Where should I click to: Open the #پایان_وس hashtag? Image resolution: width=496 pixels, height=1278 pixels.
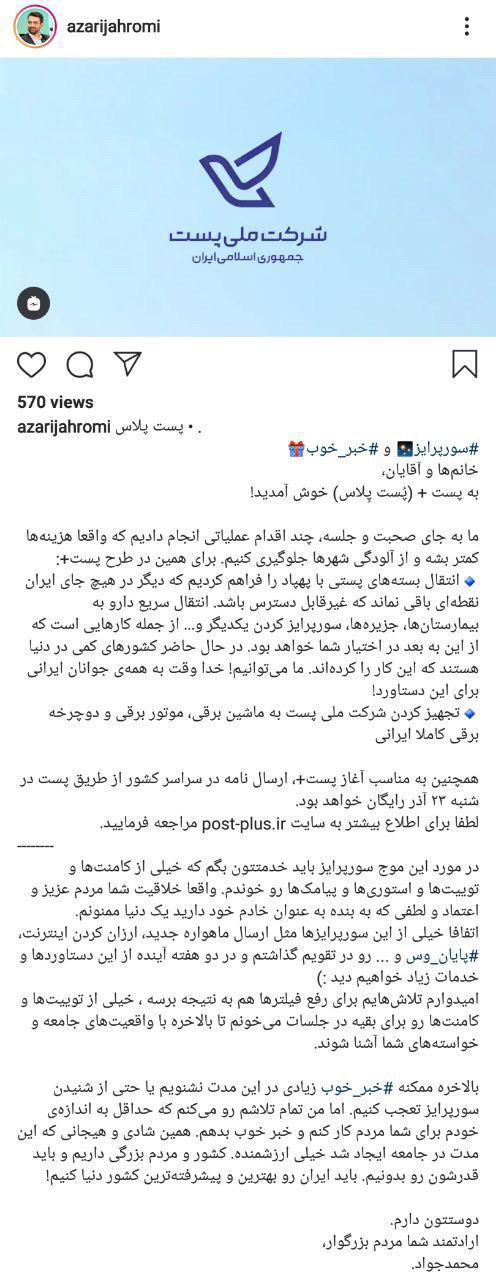[x=443, y=953]
